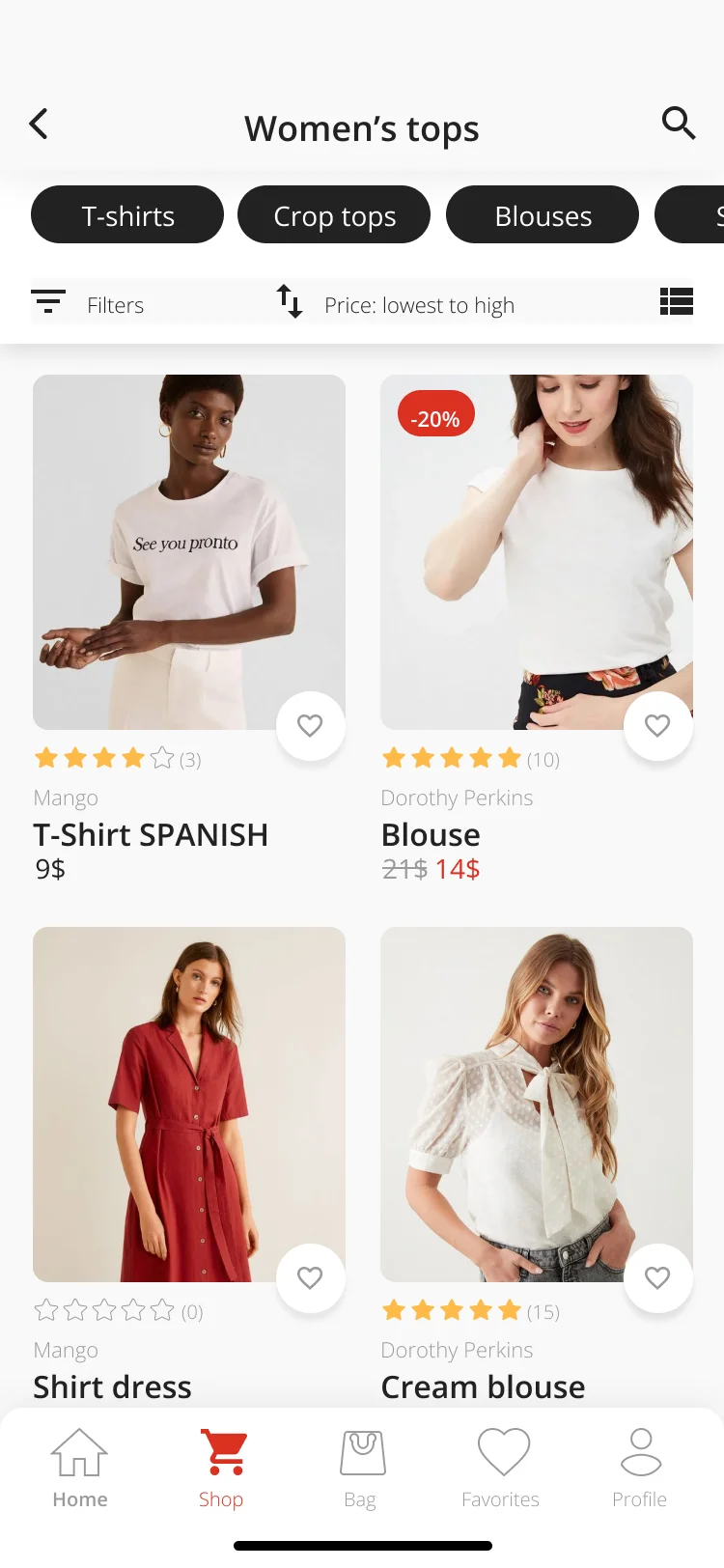Open the Shirt dress product card
Screen dimensions: 724x1568
tap(188, 1104)
